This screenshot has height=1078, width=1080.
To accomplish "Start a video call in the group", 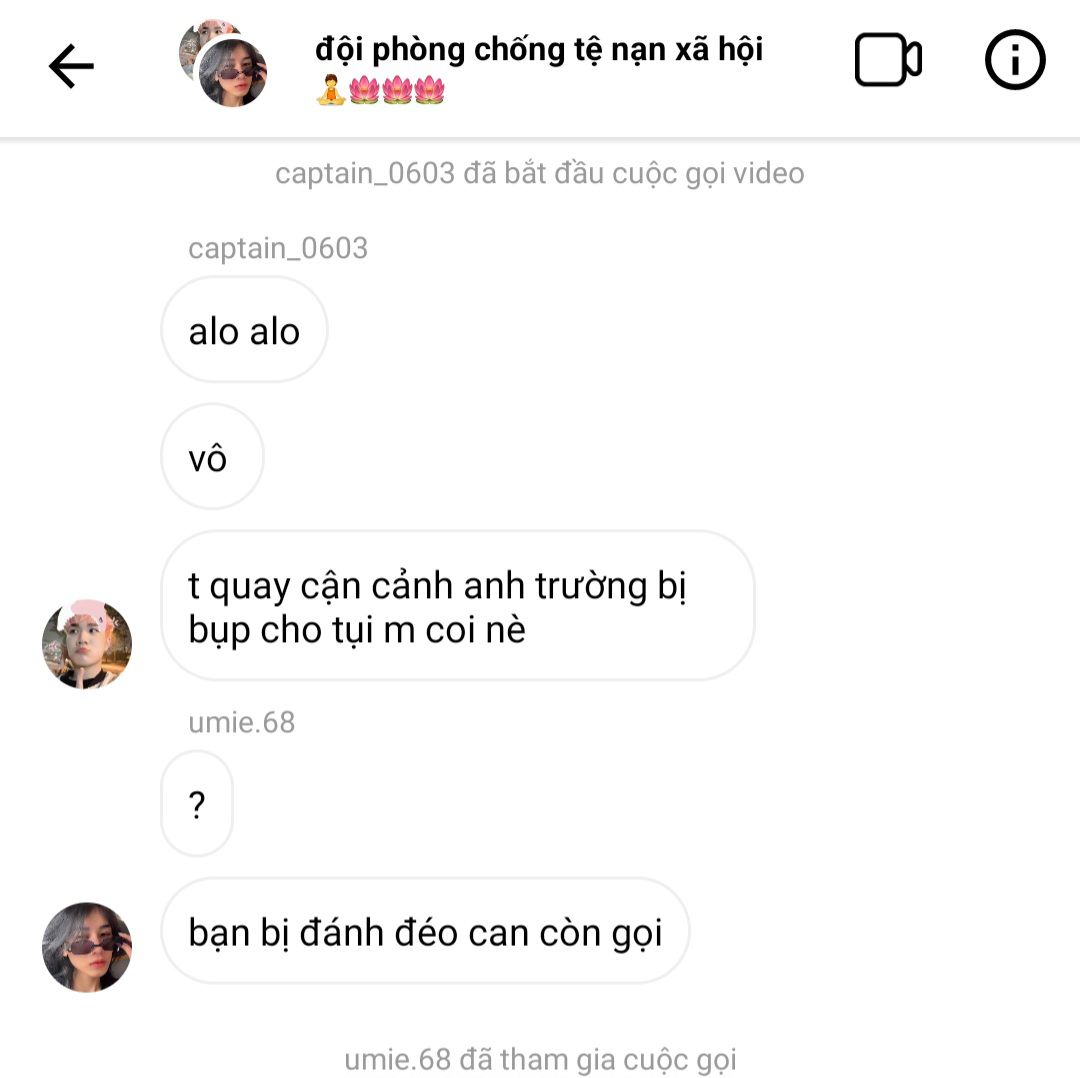I will 887,61.
